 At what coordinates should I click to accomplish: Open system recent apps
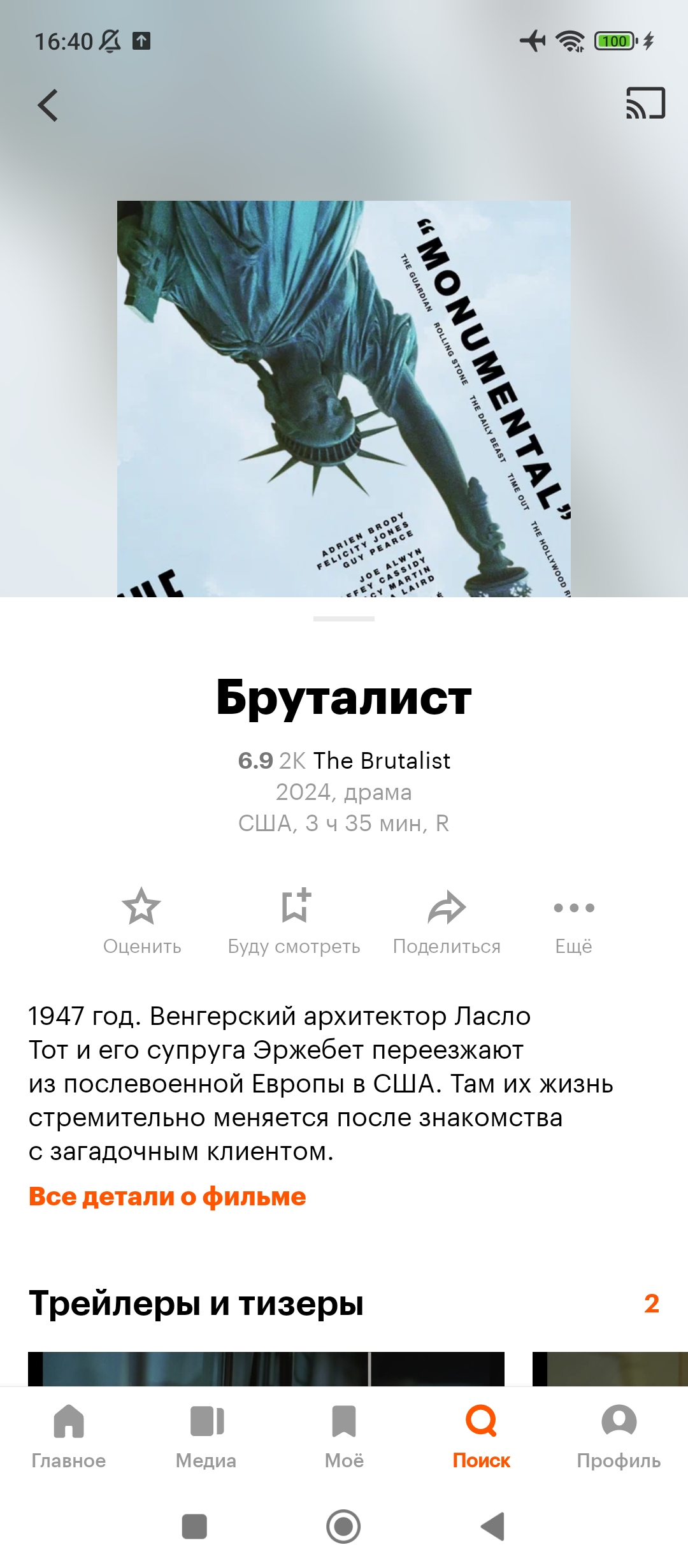[x=194, y=1527]
